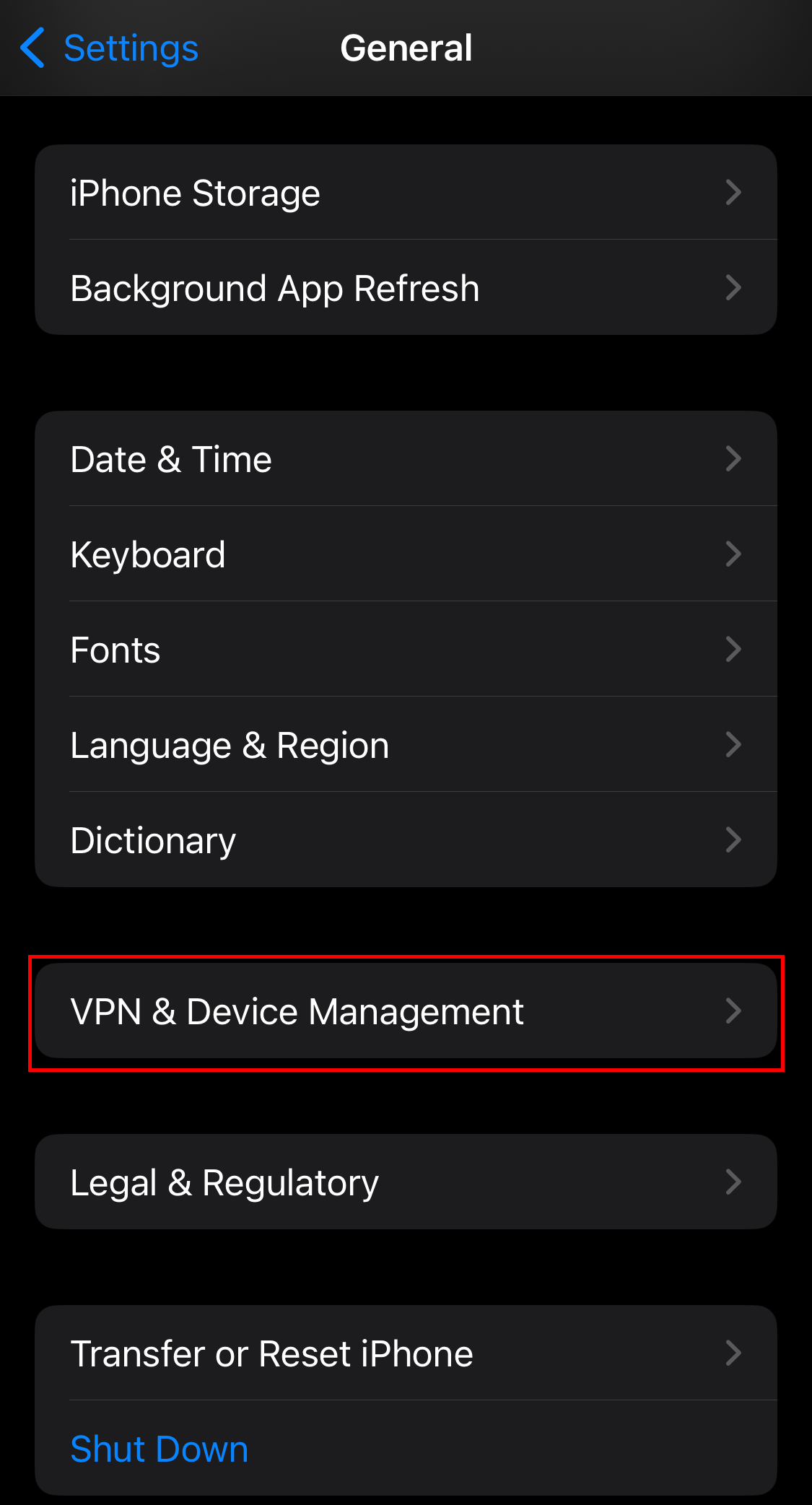Open iPhone Storage
This screenshot has width=812, height=1505.
click(x=406, y=193)
